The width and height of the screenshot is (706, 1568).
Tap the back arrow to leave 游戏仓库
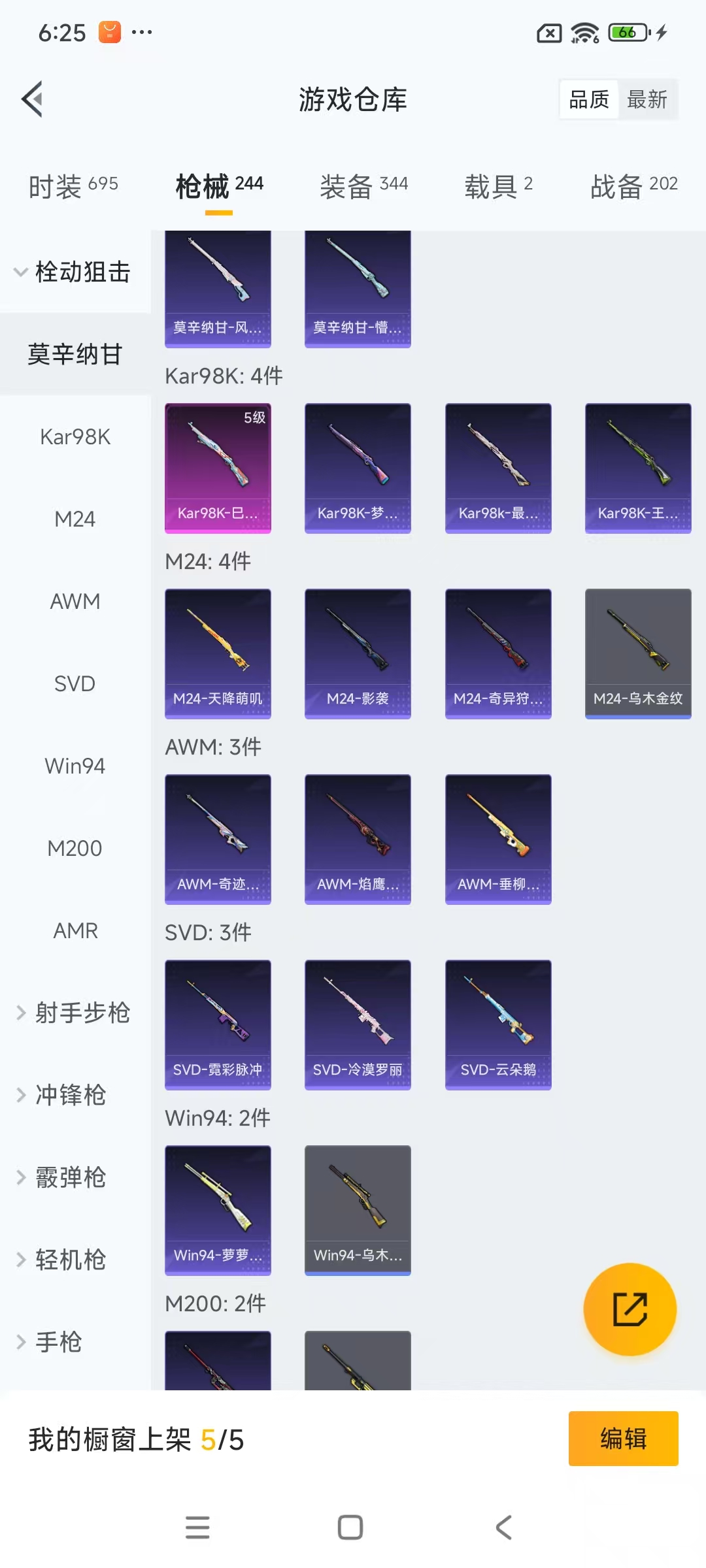click(33, 100)
